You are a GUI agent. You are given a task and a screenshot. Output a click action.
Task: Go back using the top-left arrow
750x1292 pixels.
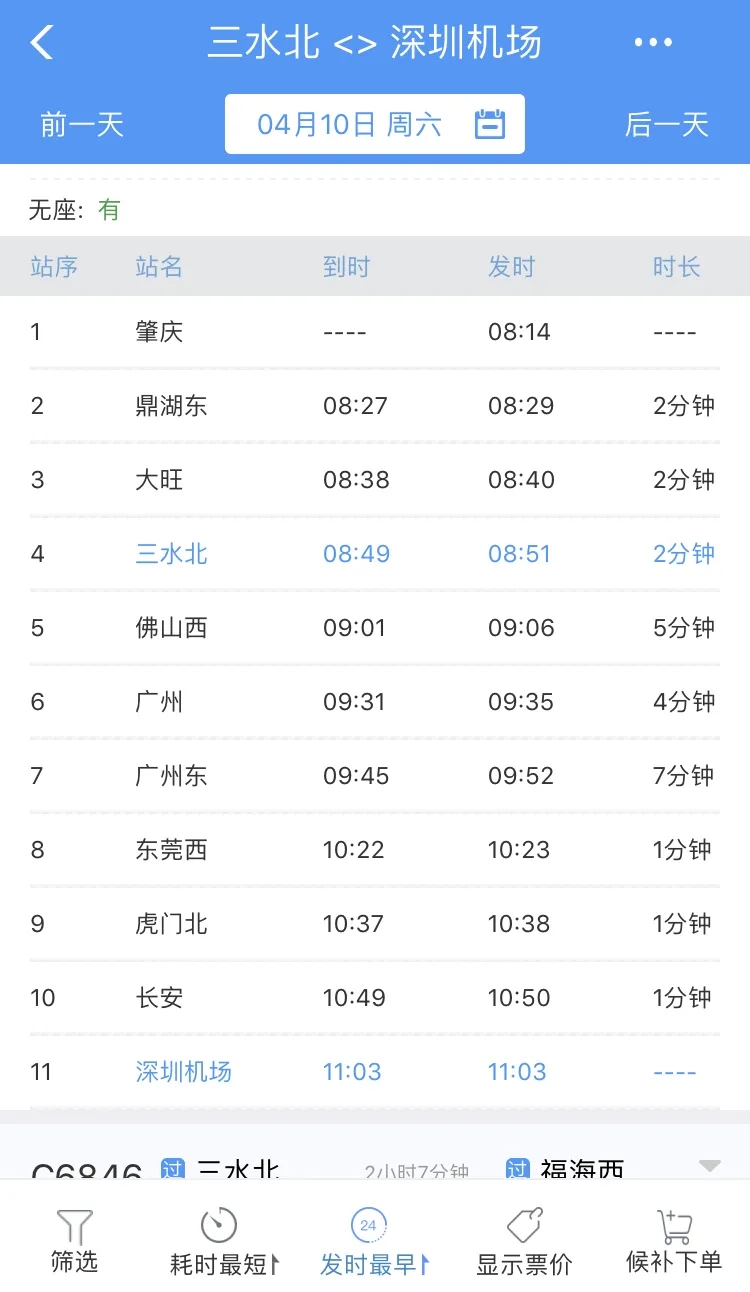(x=42, y=43)
